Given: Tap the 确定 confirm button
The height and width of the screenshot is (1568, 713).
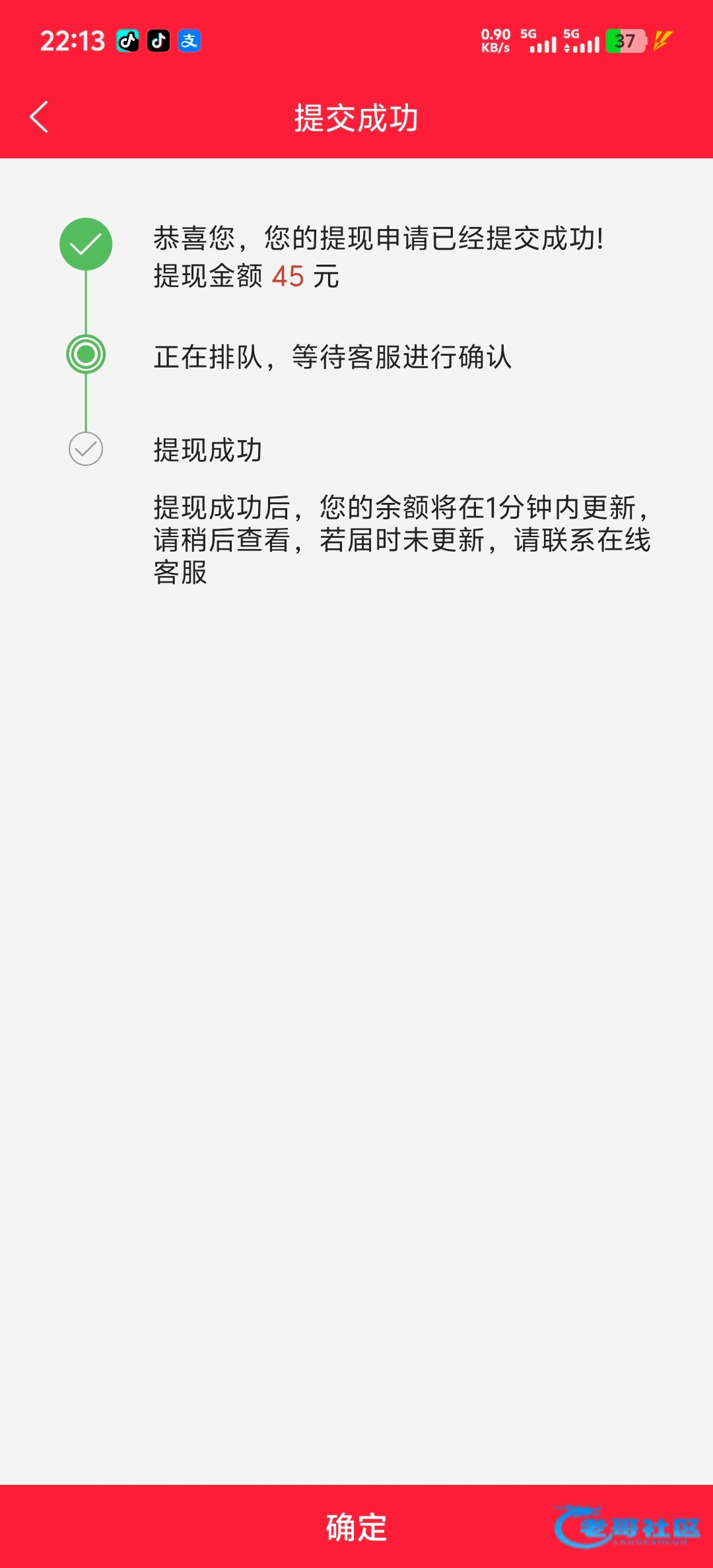Looking at the screenshot, I should [356, 1527].
